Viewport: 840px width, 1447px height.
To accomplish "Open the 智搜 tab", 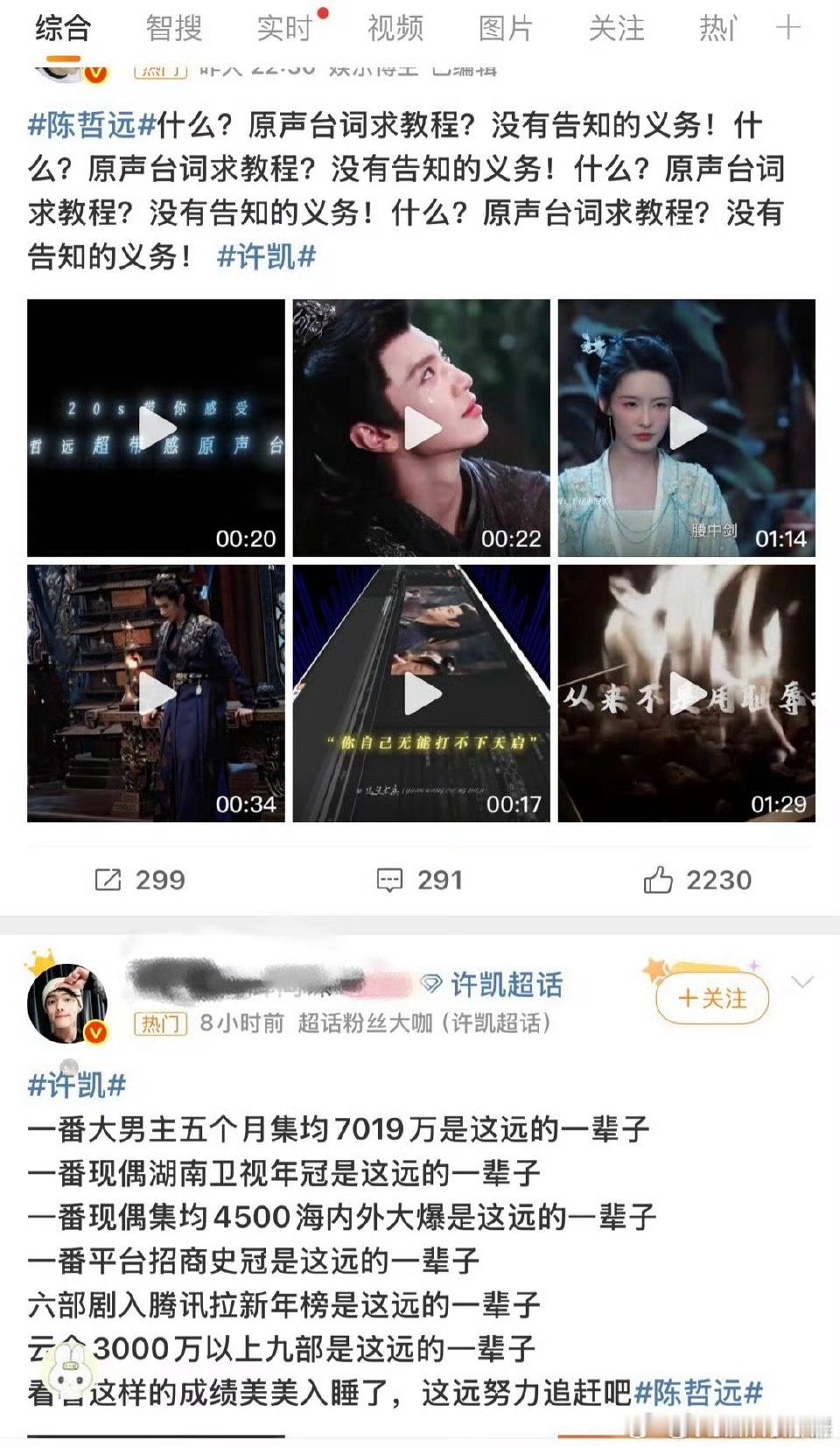I will point(174,29).
